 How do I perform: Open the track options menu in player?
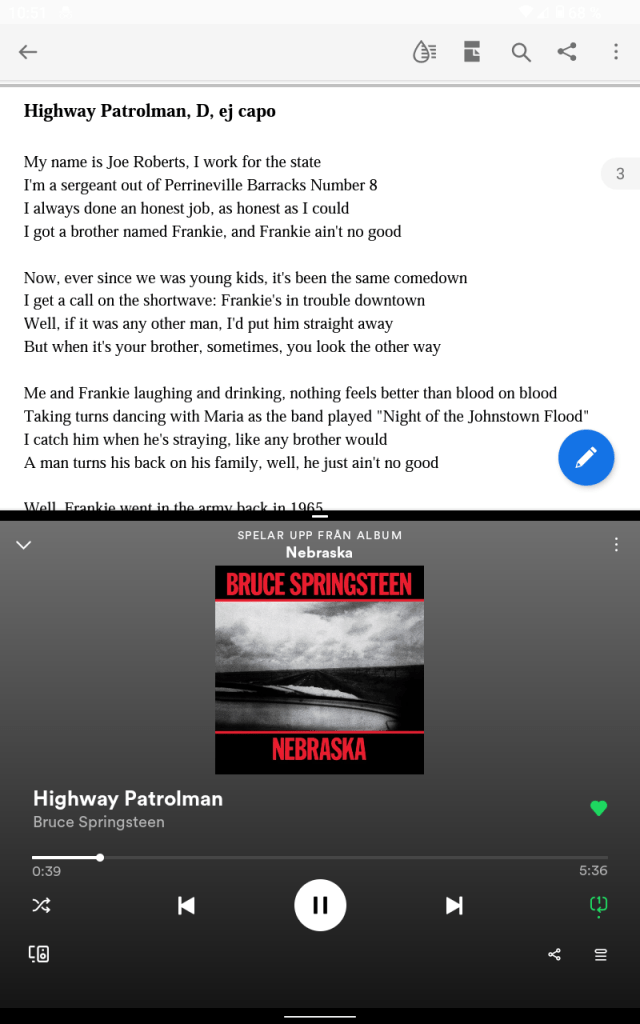point(616,545)
